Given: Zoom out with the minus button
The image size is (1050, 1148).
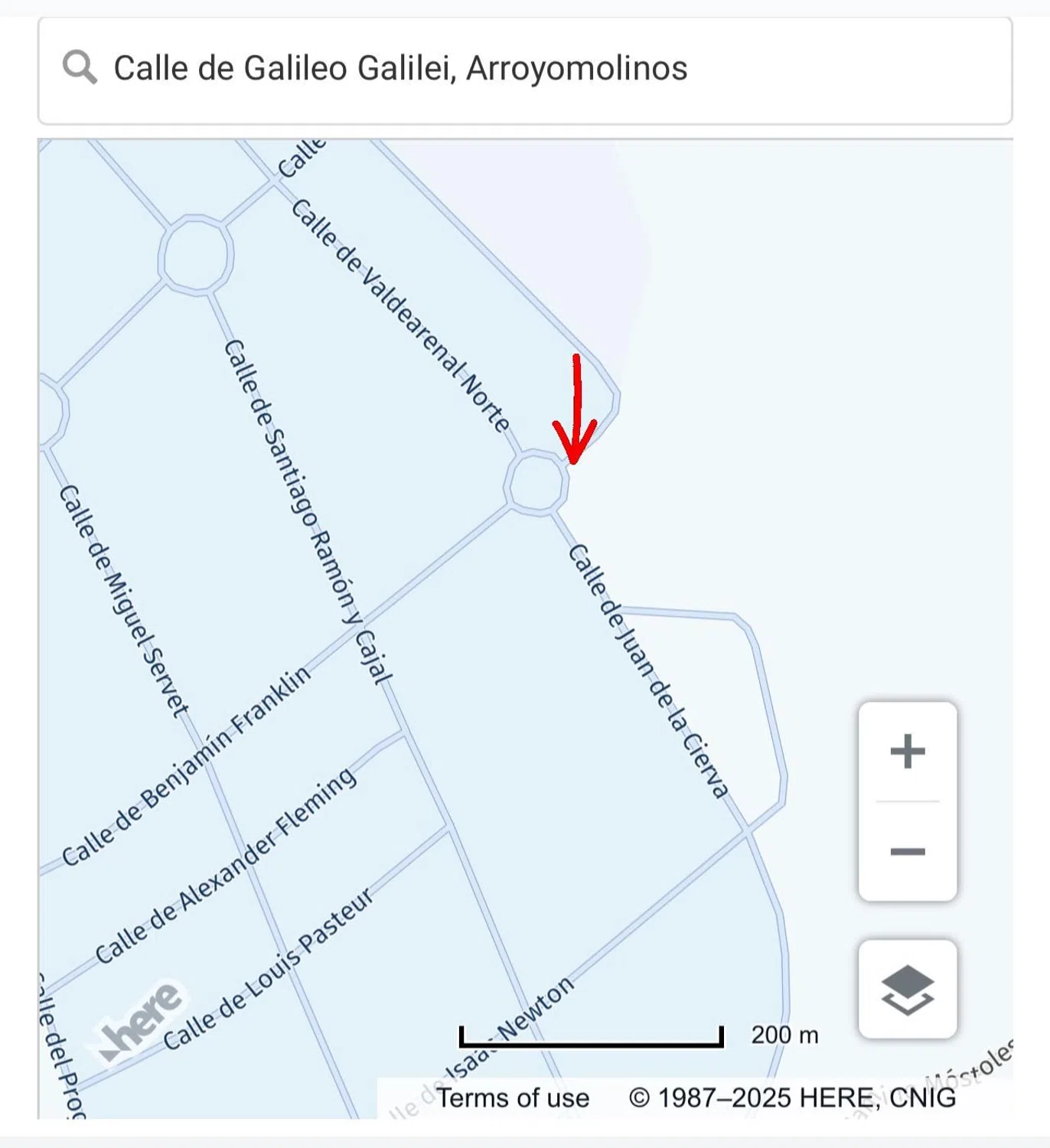Looking at the screenshot, I should (908, 852).
